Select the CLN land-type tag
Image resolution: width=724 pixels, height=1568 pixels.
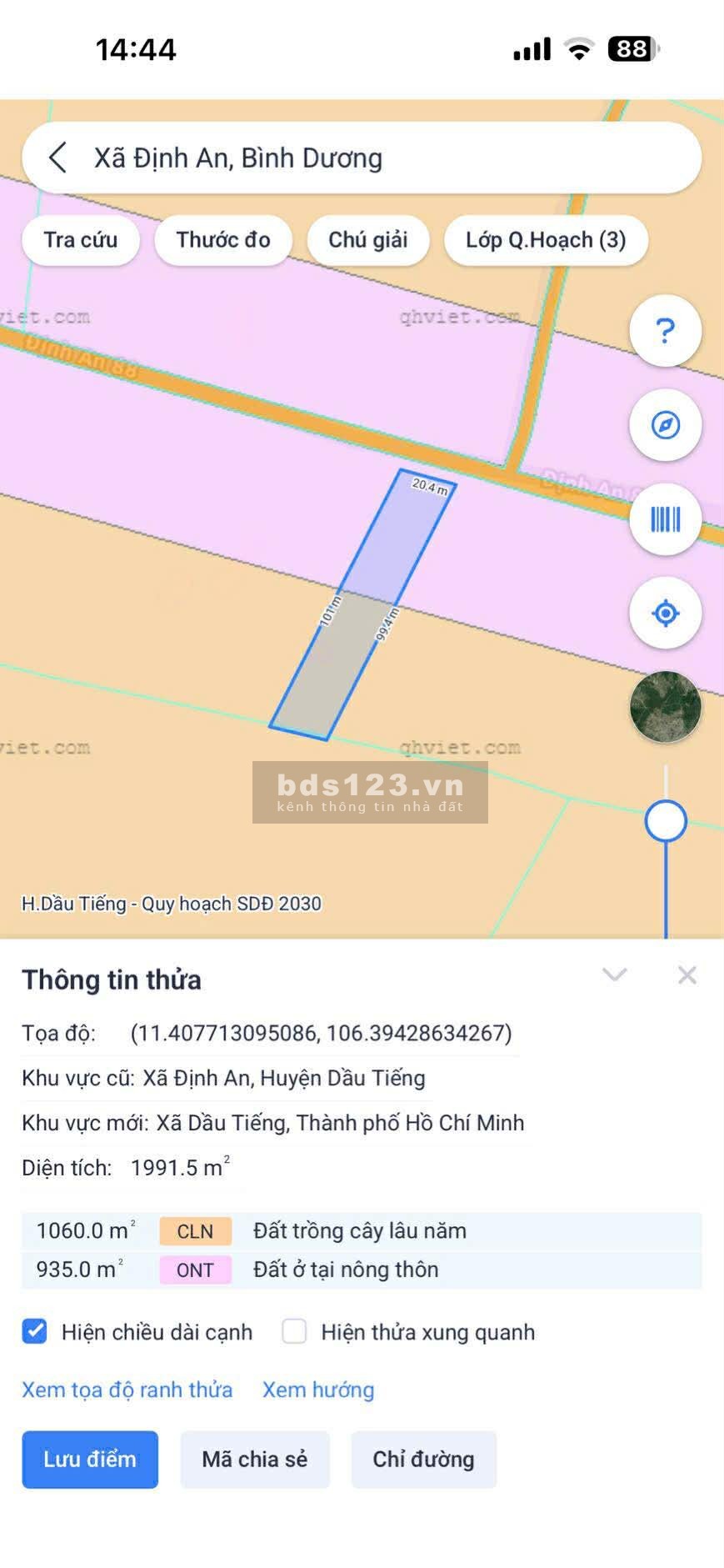click(194, 1230)
